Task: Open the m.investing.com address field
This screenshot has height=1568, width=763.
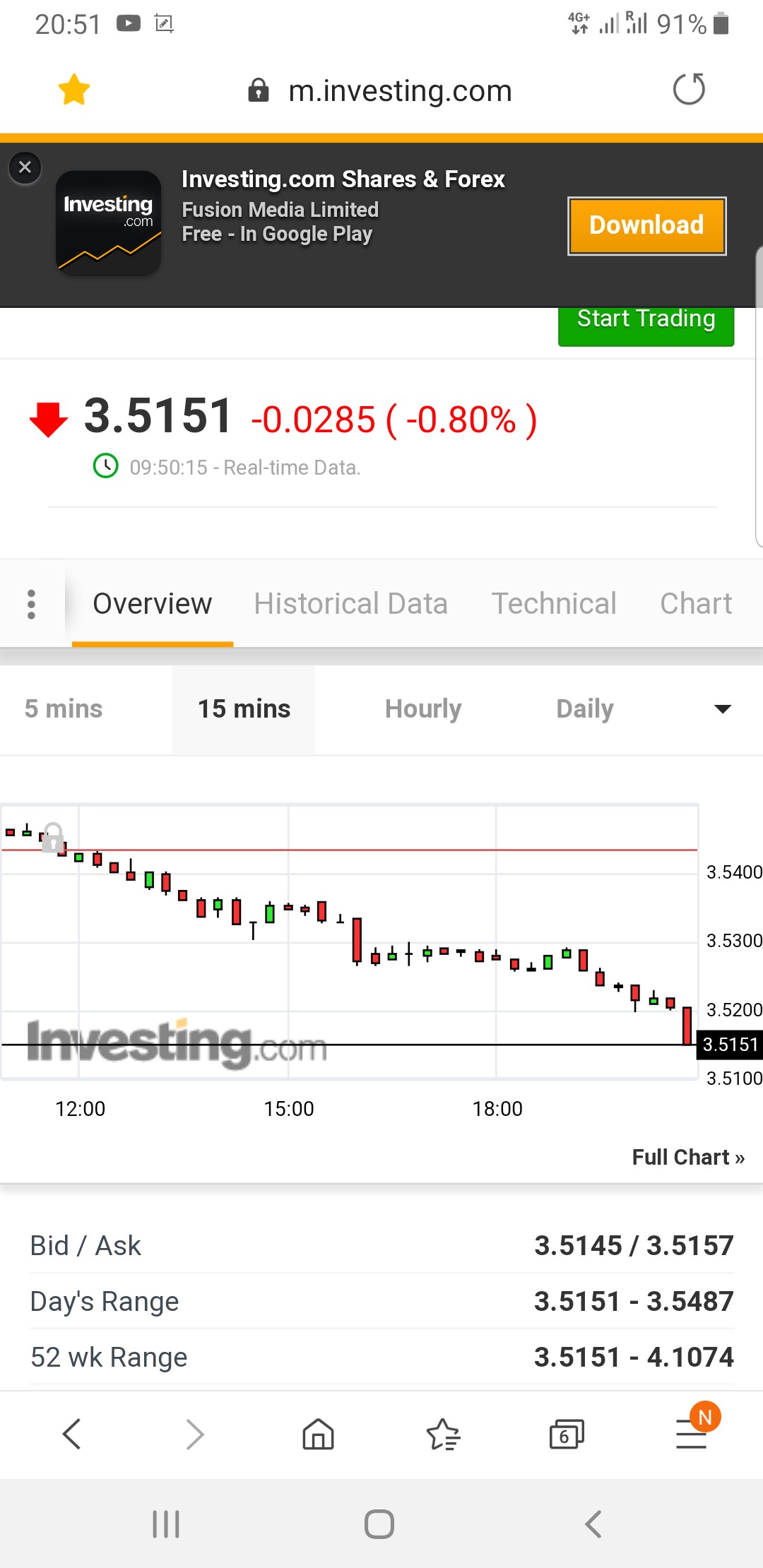Action: coord(380,90)
